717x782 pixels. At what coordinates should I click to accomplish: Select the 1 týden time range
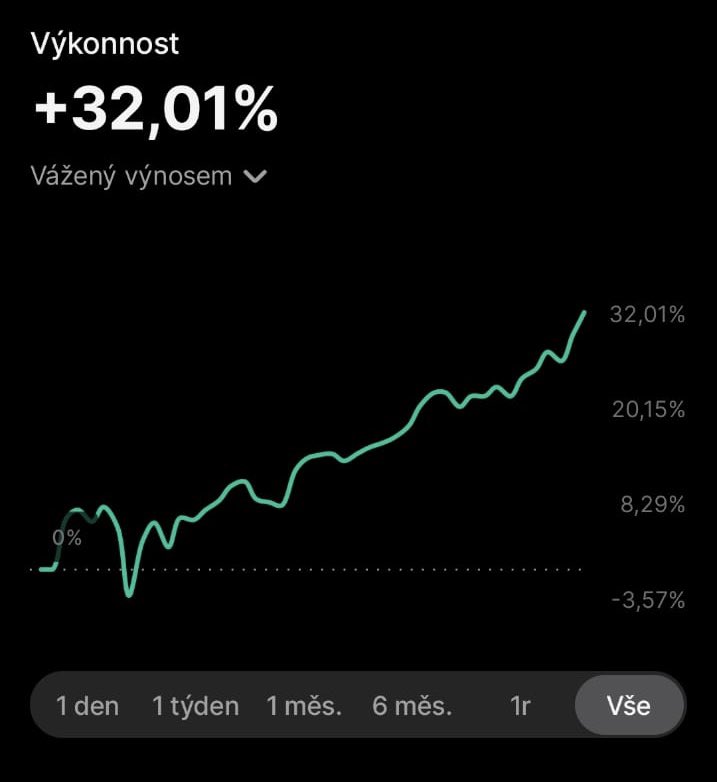195,706
